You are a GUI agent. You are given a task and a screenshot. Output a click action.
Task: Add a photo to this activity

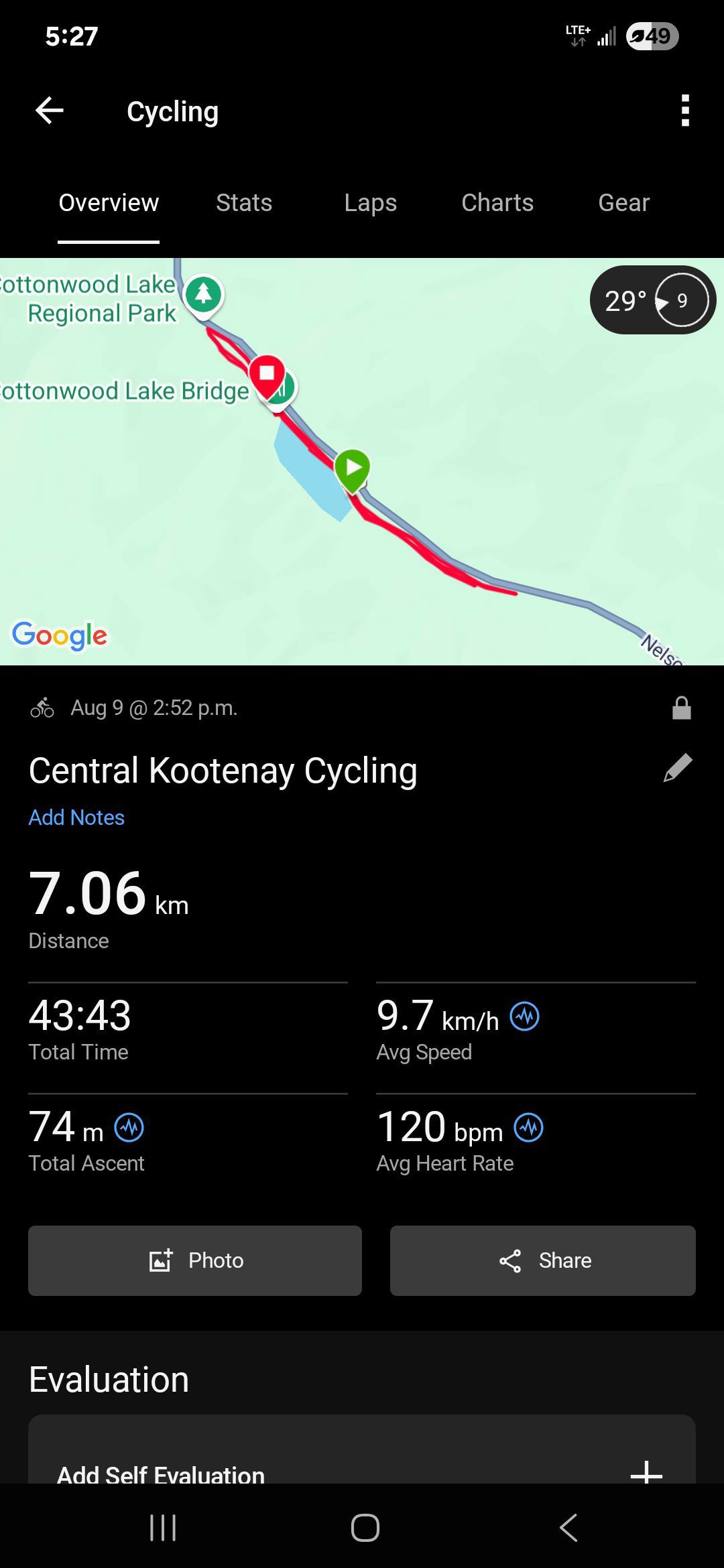pos(195,1260)
